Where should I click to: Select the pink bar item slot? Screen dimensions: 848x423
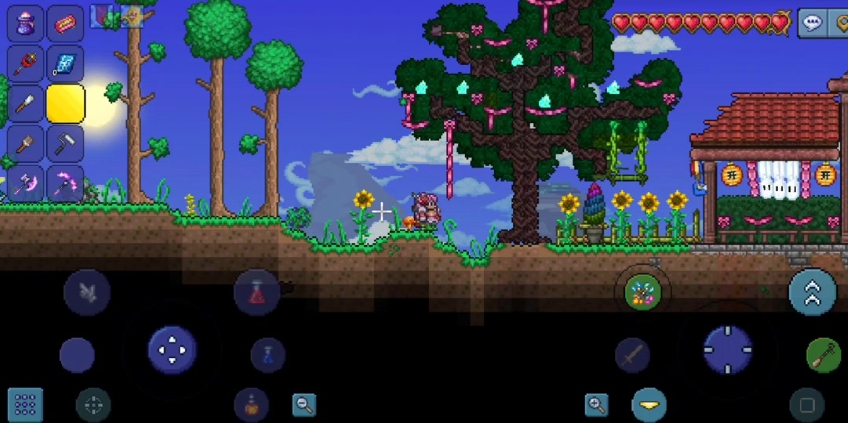click(65, 23)
